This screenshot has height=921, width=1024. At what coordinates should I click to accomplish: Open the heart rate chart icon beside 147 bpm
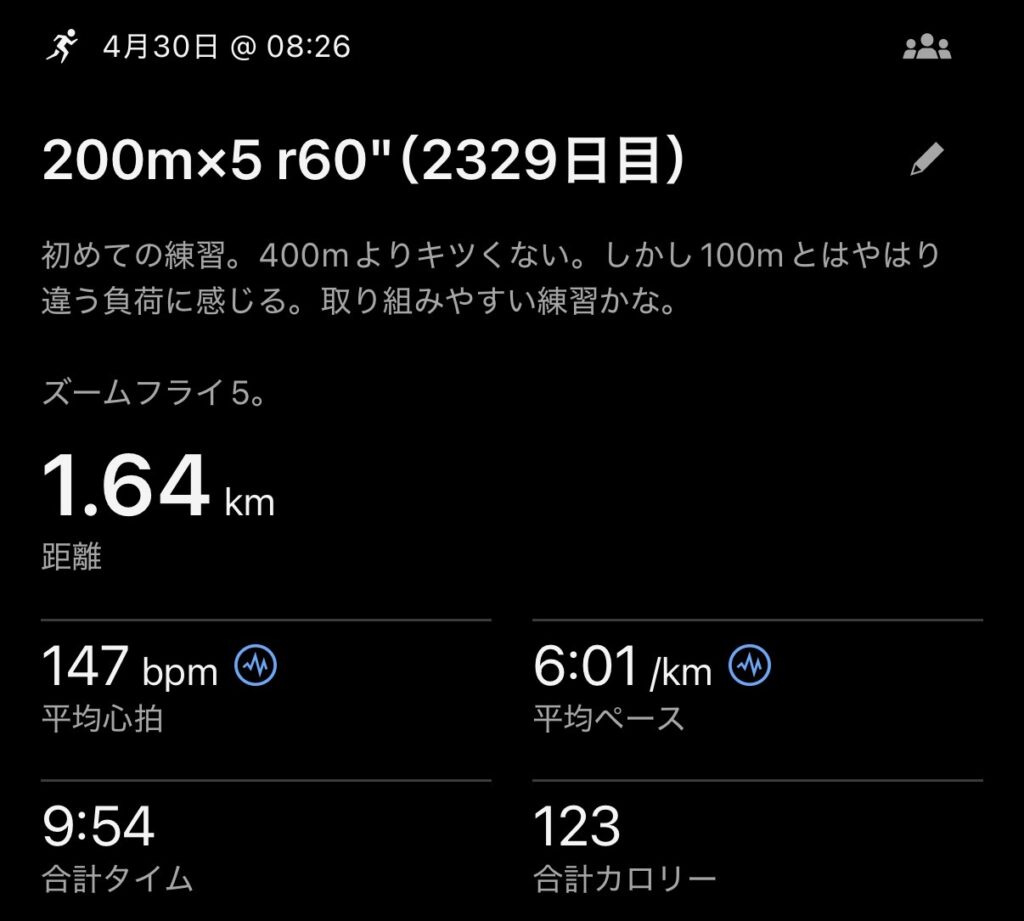tap(255, 666)
